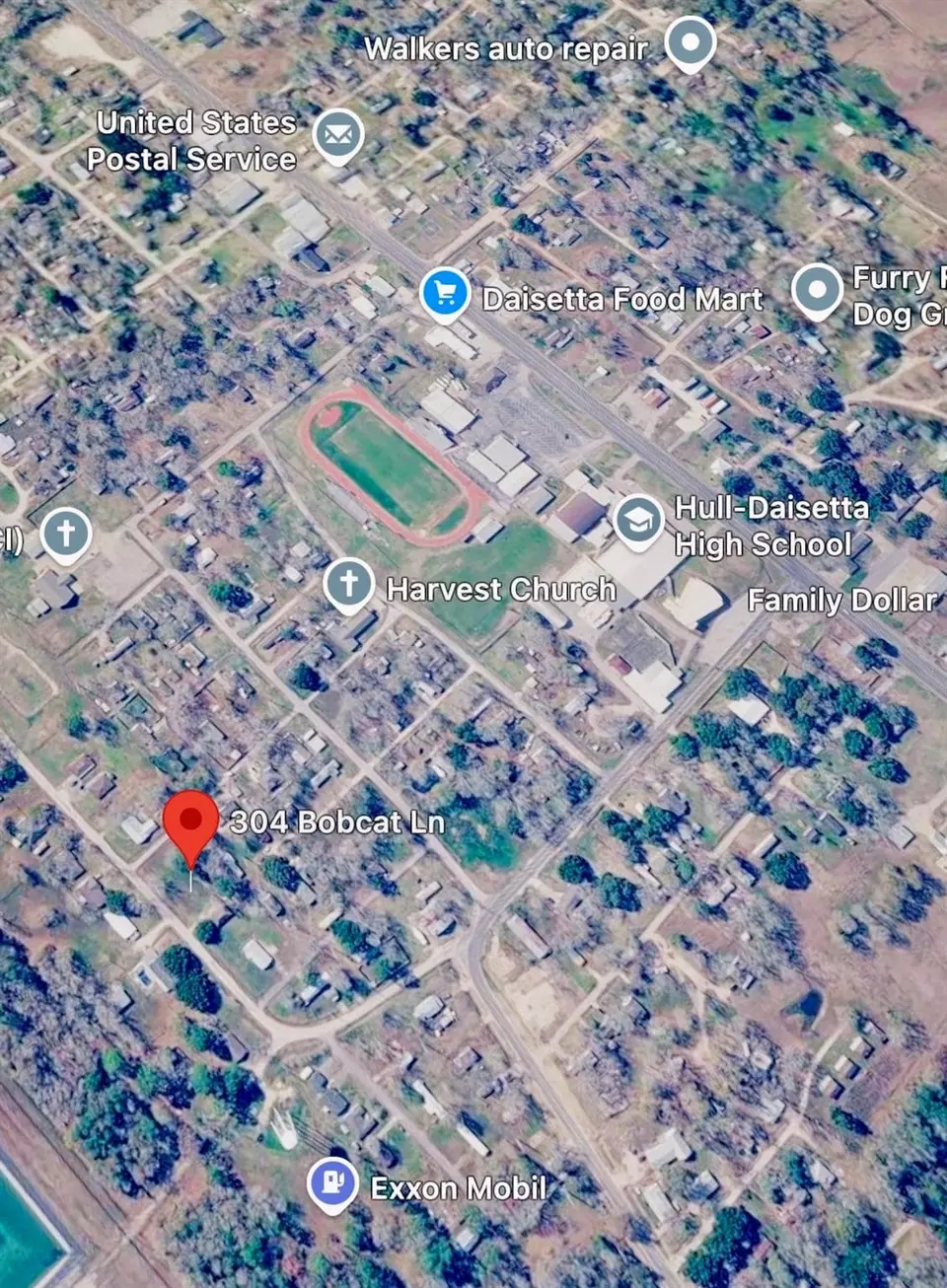This screenshot has height=1288, width=947.
Task: Open the church marker at the left edge
Action: 66,534
